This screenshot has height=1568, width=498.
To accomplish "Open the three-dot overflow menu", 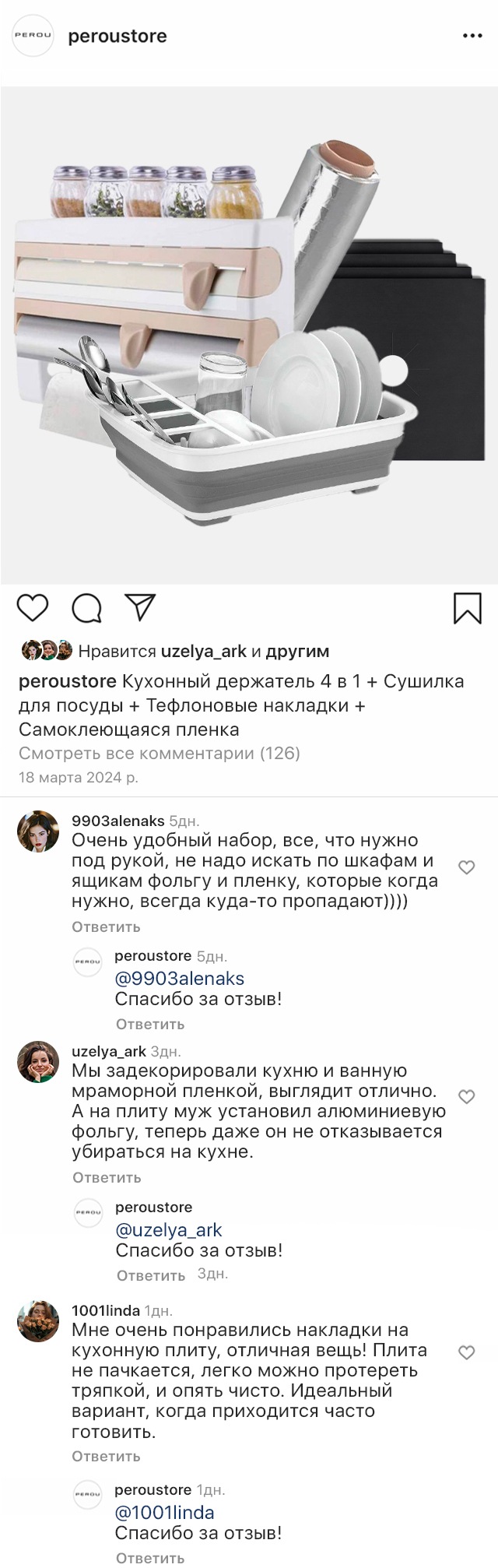I will 472,36.
